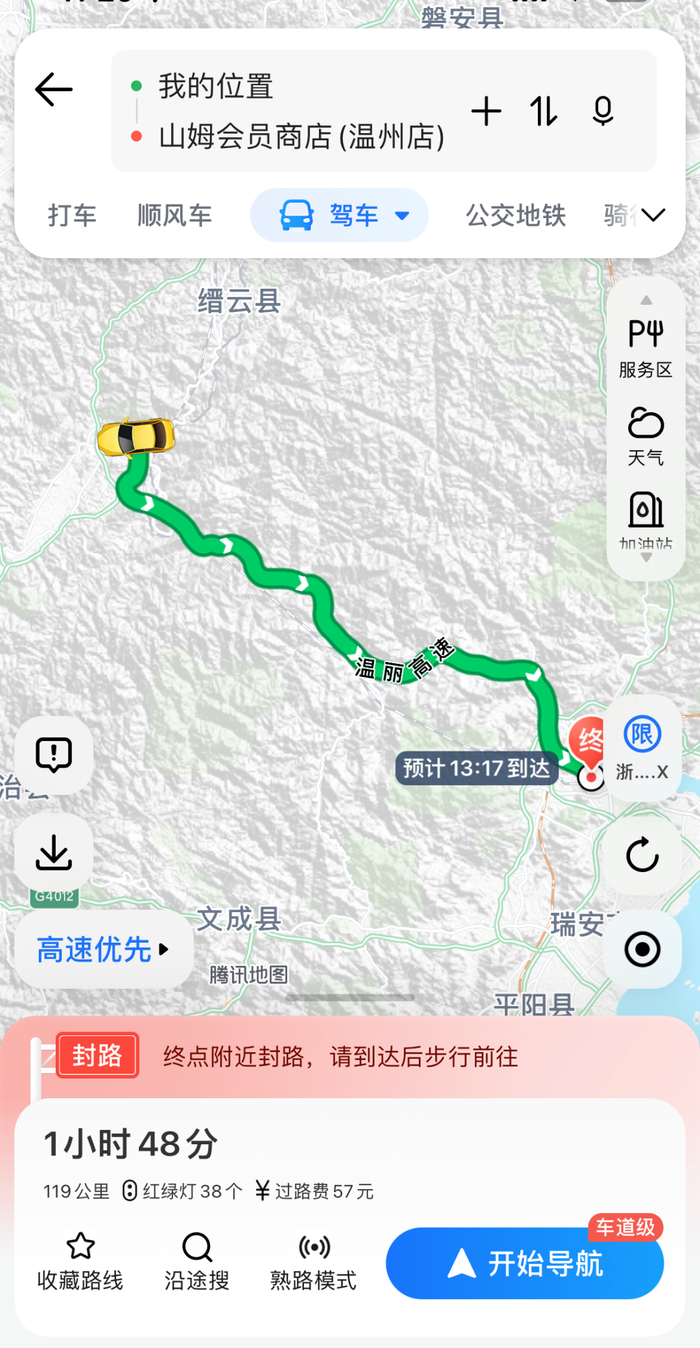Swap the start and destination
This screenshot has width=700, height=1348.
coord(544,111)
